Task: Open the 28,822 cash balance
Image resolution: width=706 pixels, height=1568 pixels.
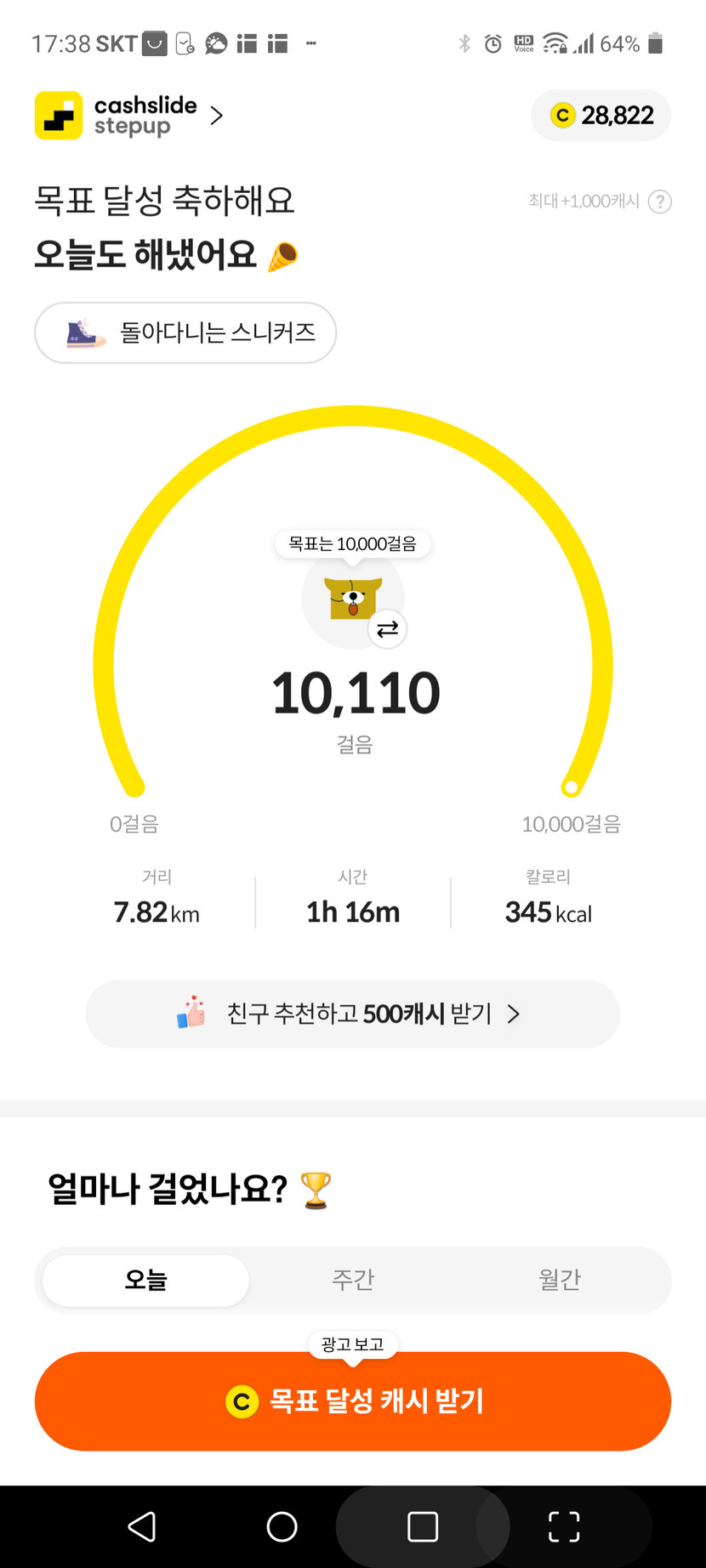Action: (601, 116)
